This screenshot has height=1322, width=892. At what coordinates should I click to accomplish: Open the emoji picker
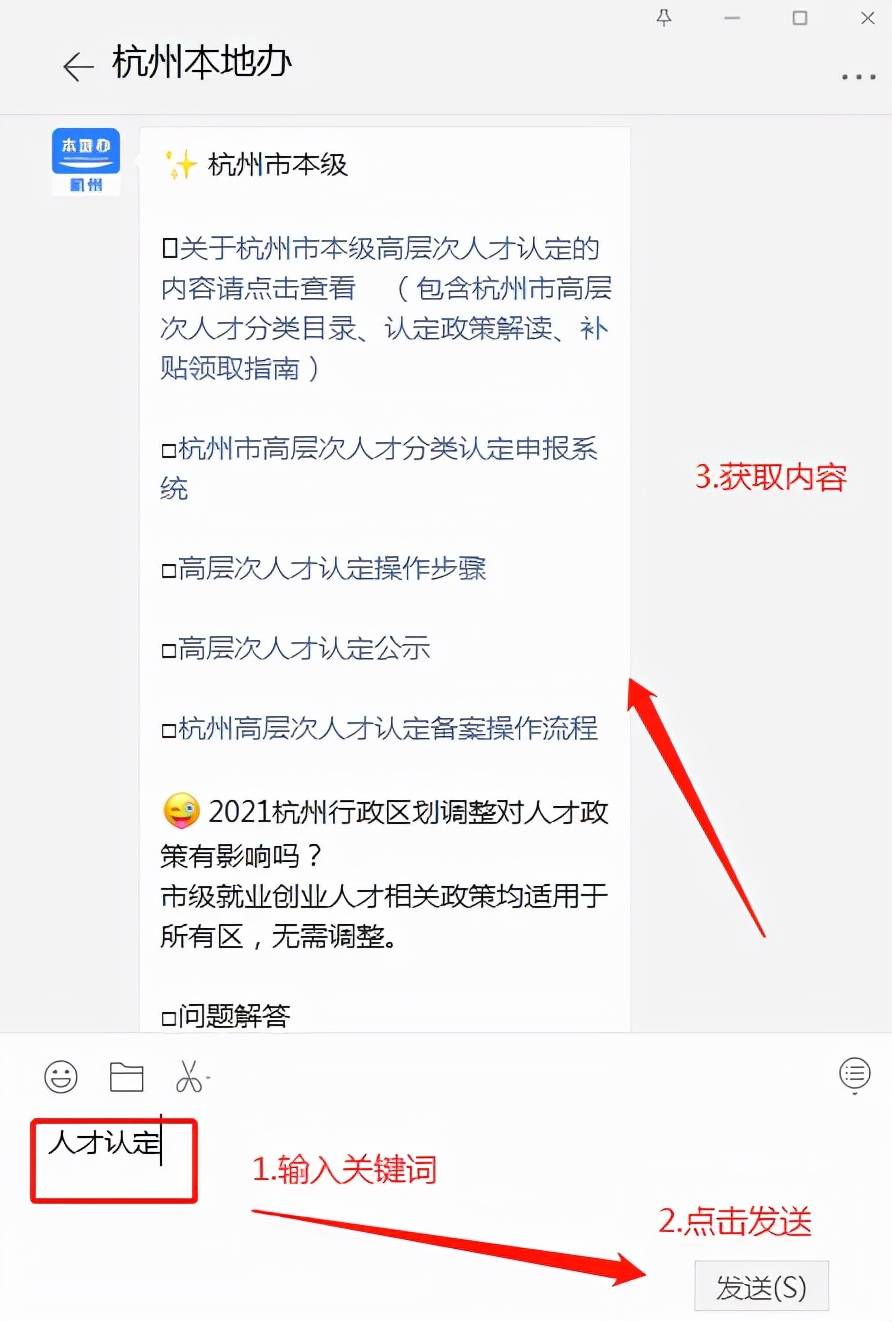click(61, 1076)
